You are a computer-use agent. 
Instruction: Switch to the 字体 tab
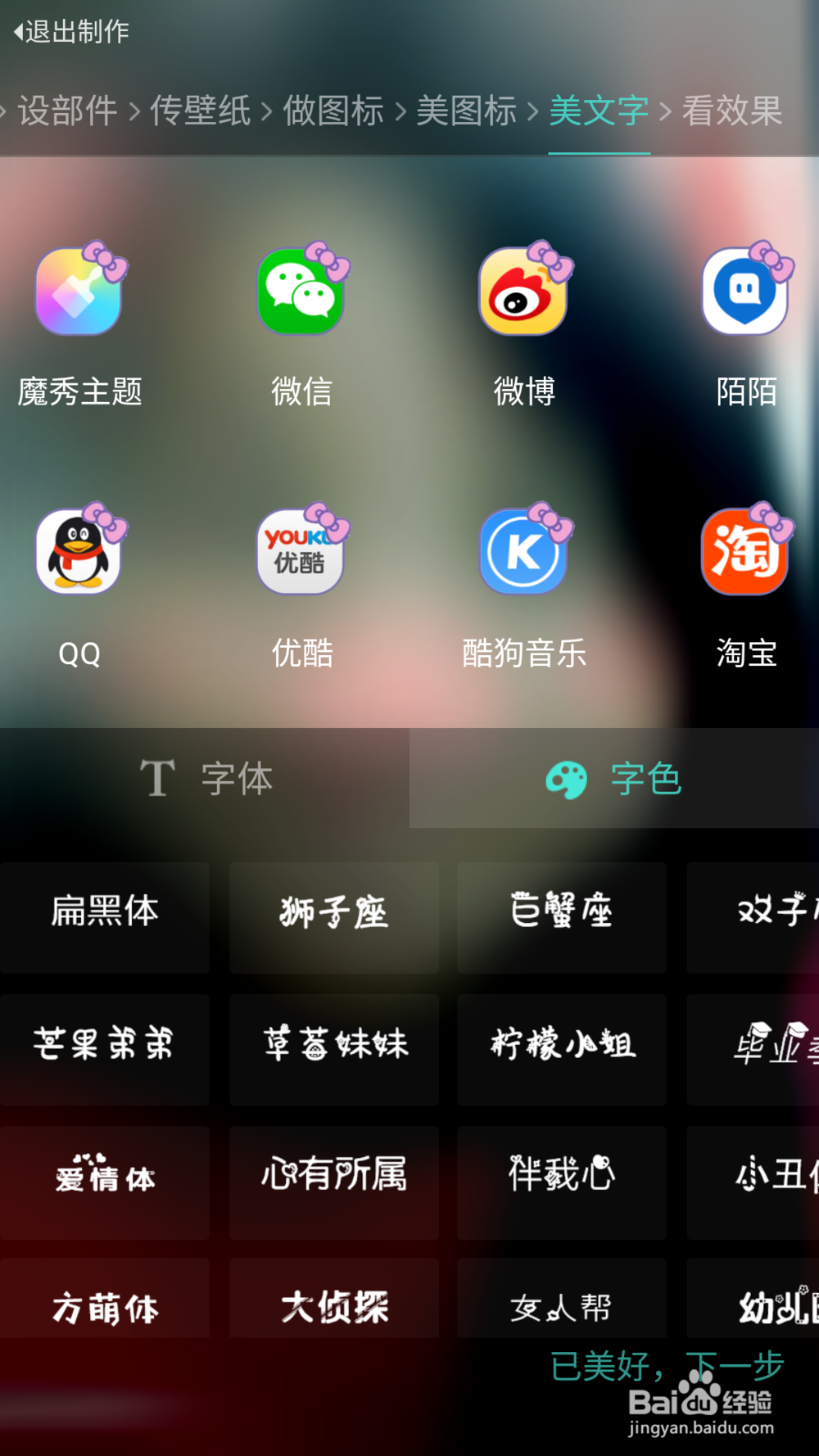(205, 779)
